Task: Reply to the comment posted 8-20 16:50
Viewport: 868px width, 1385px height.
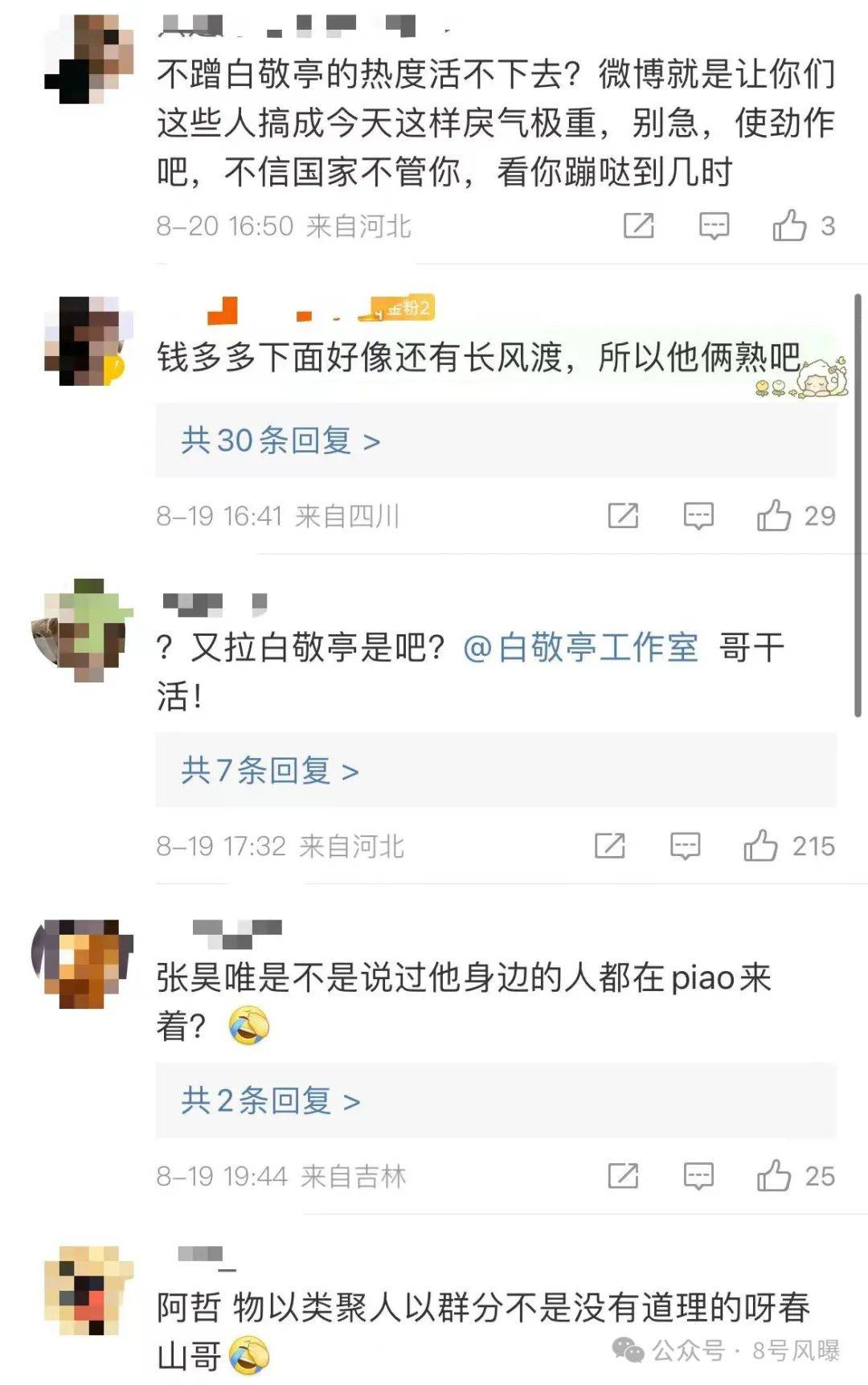Action: click(x=714, y=226)
